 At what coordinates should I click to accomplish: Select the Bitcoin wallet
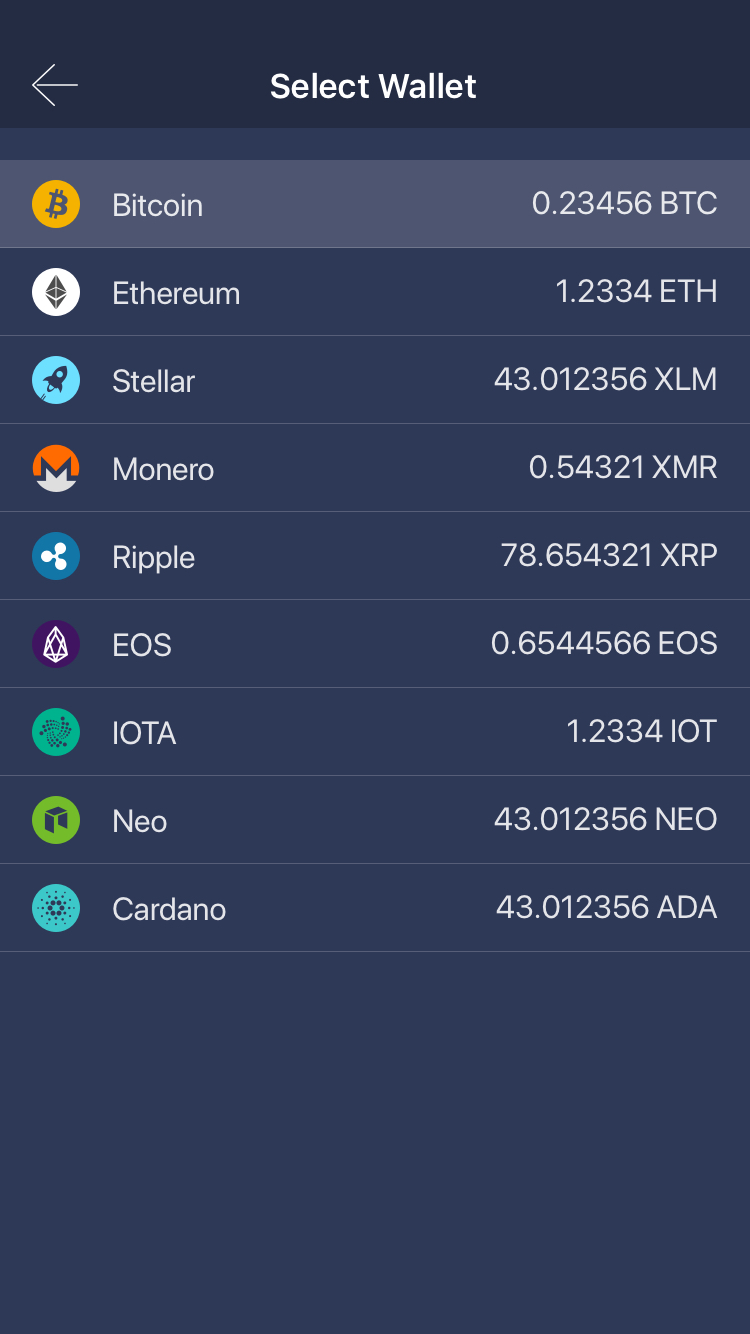pyautogui.click(x=375, y=204)
